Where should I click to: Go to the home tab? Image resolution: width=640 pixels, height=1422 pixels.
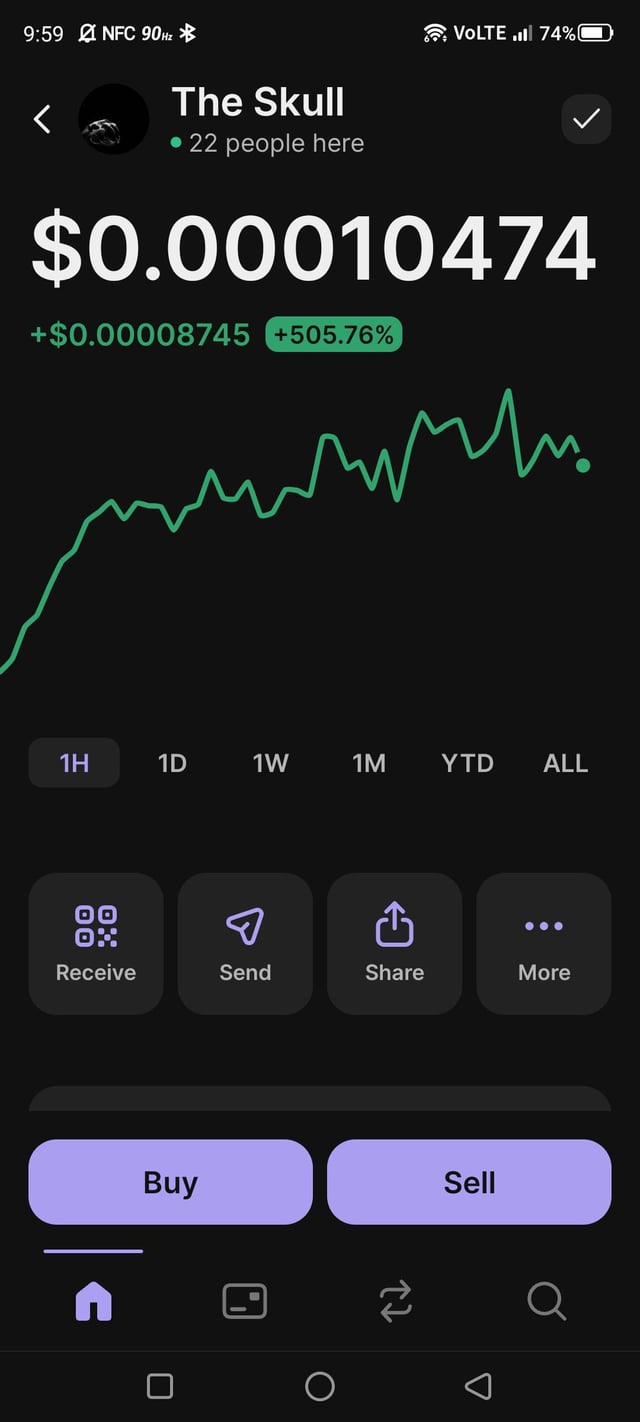[x=94, y=1301]
